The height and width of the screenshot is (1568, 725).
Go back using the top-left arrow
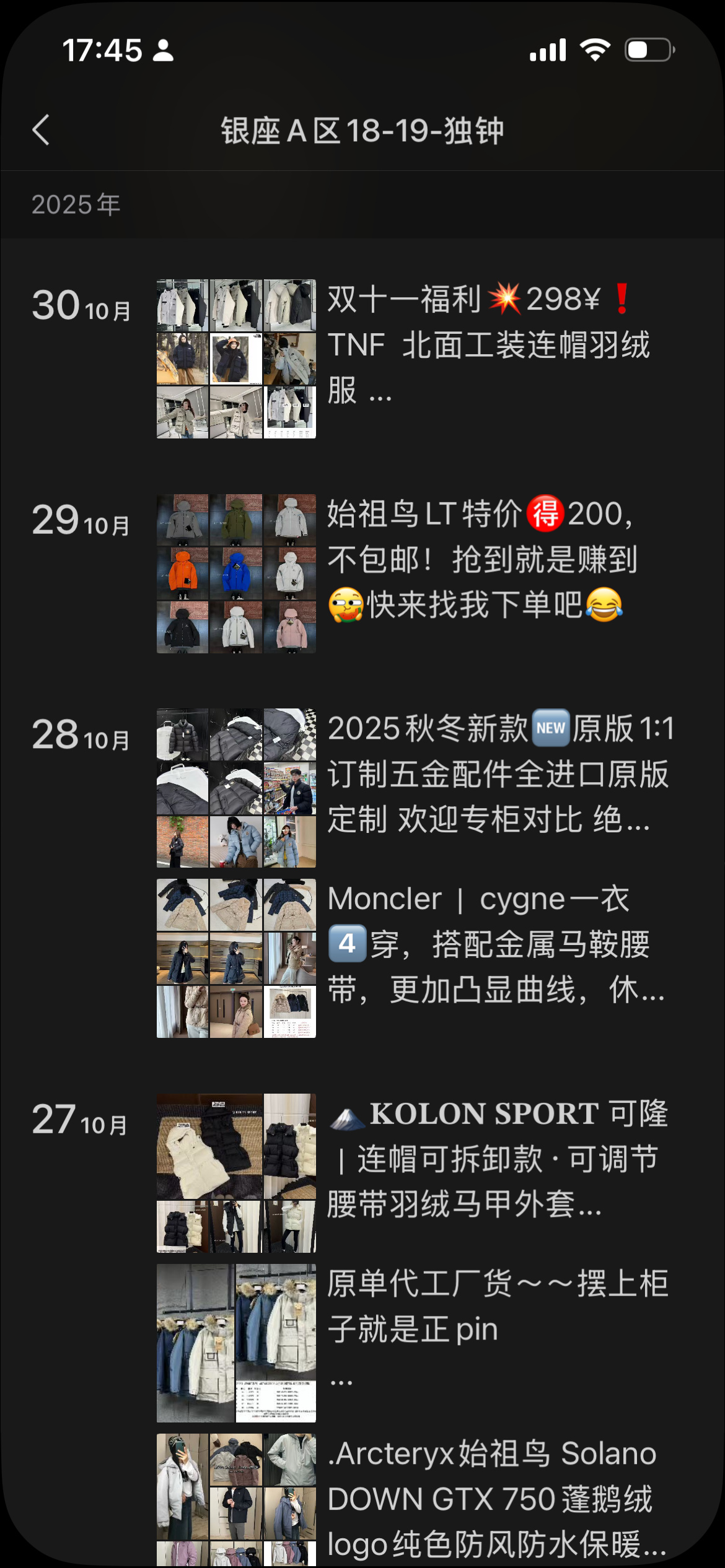[x=41, y=130]
